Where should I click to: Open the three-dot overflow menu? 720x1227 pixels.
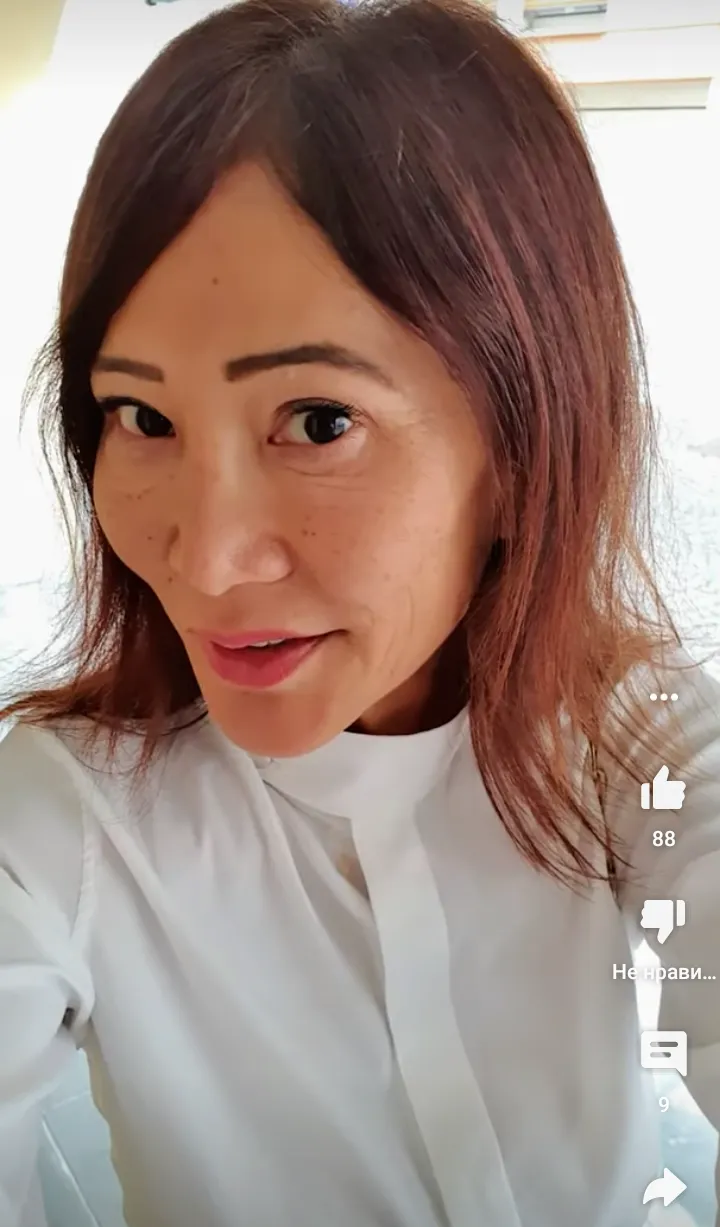pos(663,697)
